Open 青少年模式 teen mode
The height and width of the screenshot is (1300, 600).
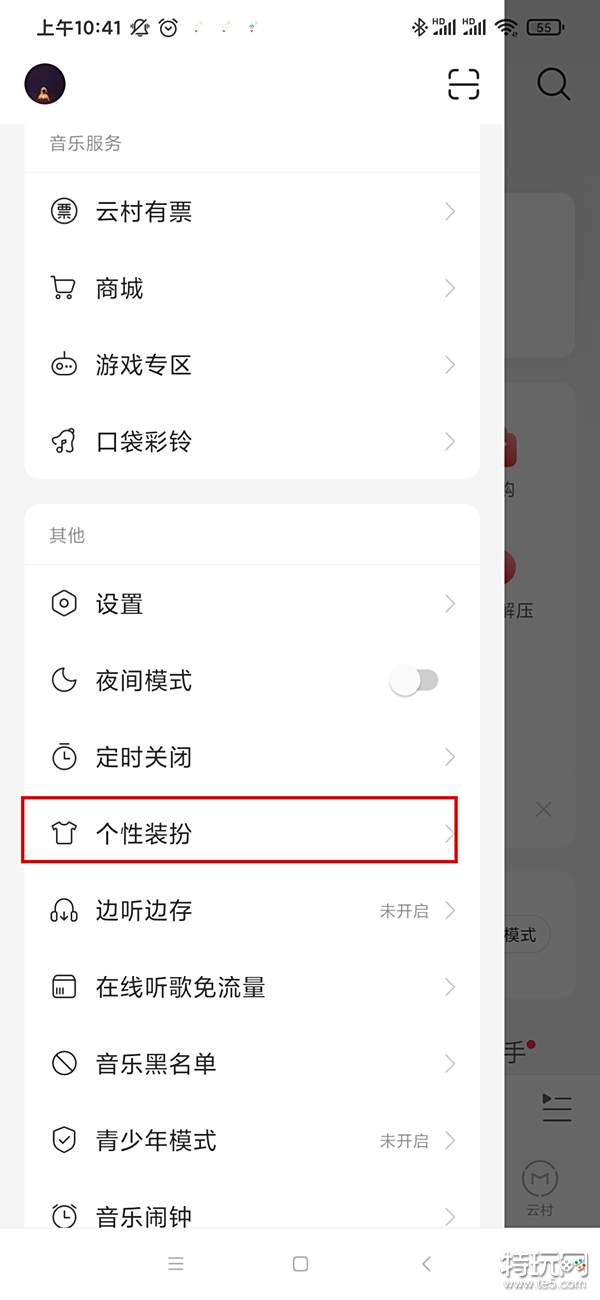coord(252,1140)
